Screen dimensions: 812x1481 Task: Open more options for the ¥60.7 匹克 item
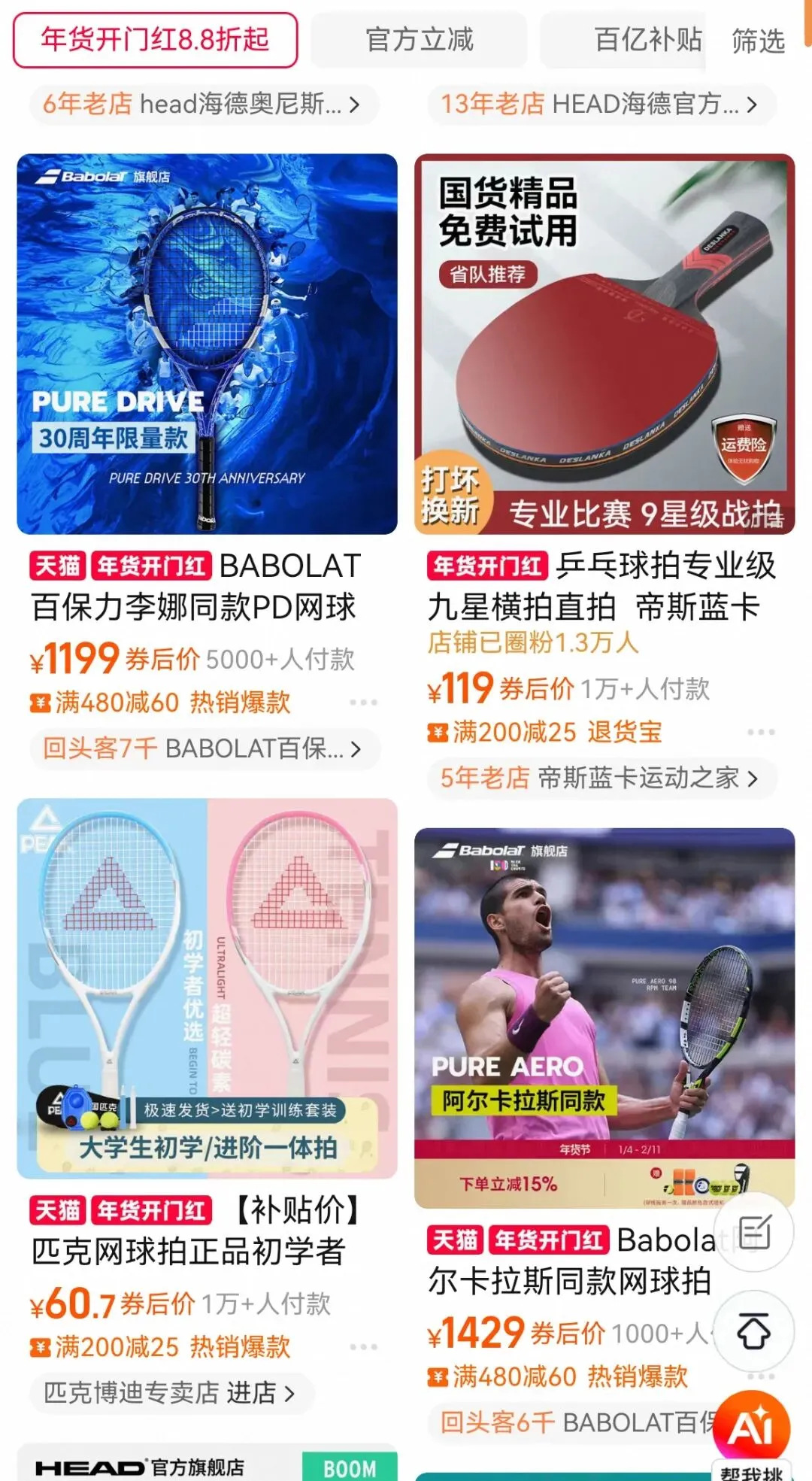pyautogui.click(x=363, y=1346)
